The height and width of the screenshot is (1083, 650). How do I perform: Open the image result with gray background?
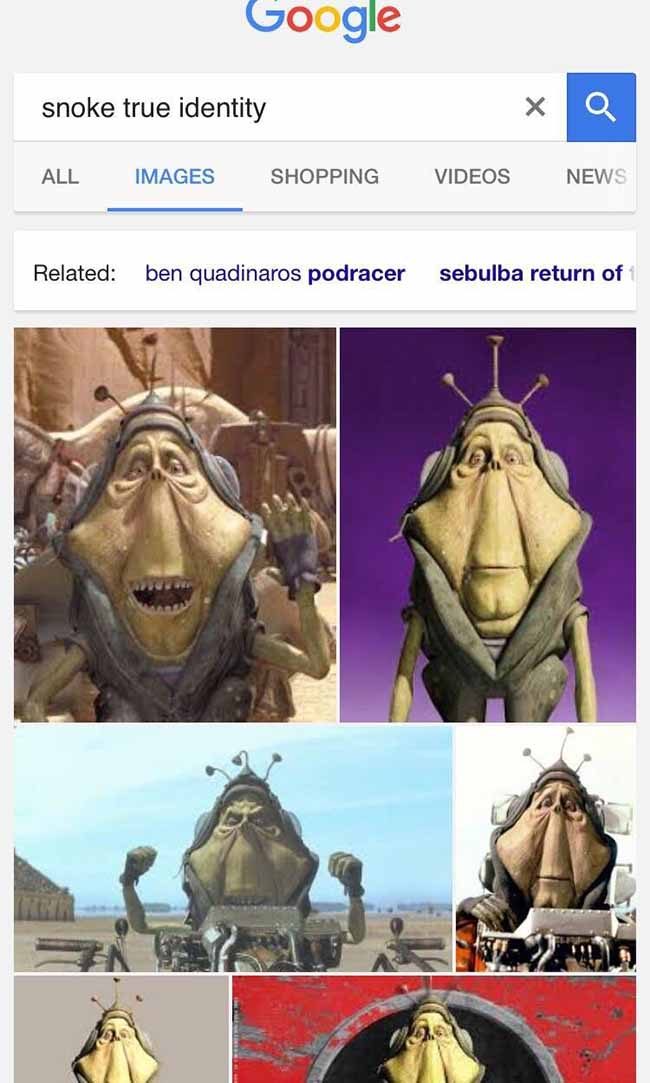pos(121,1029)
